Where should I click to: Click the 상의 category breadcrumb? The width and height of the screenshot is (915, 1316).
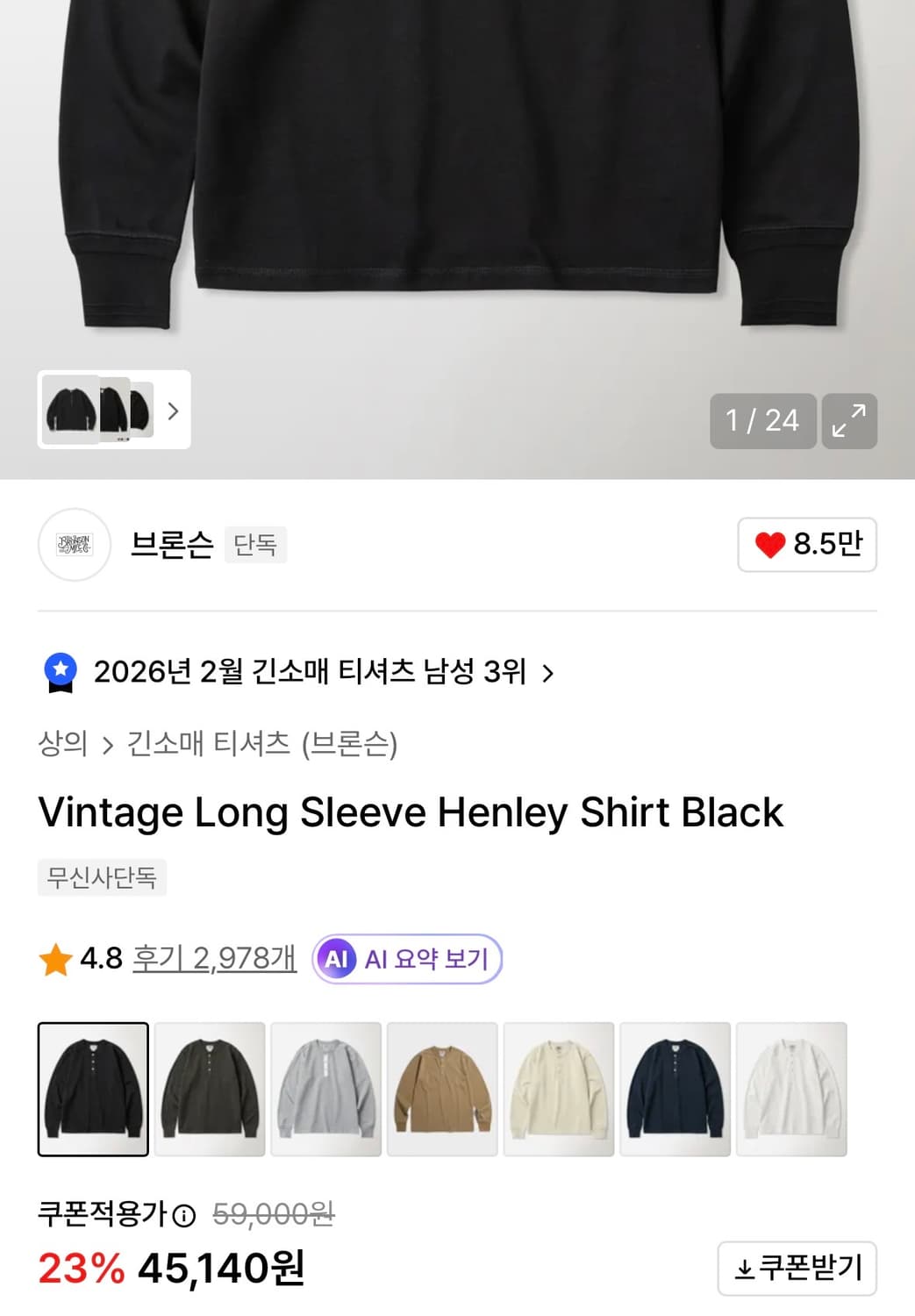[61, 744]
